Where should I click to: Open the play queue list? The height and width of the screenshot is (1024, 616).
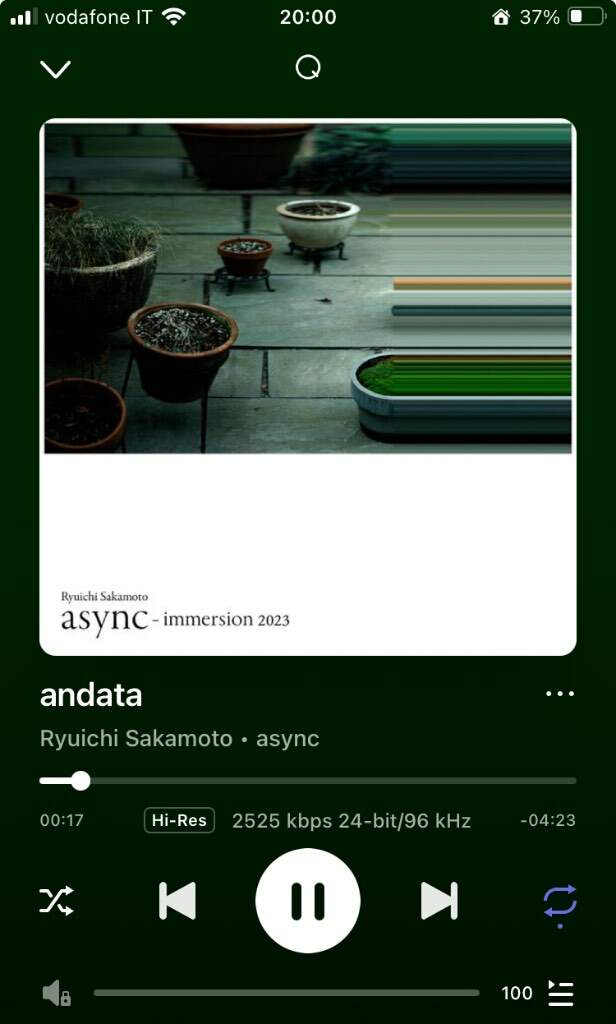pyautogui.click(x=560, y=993)
